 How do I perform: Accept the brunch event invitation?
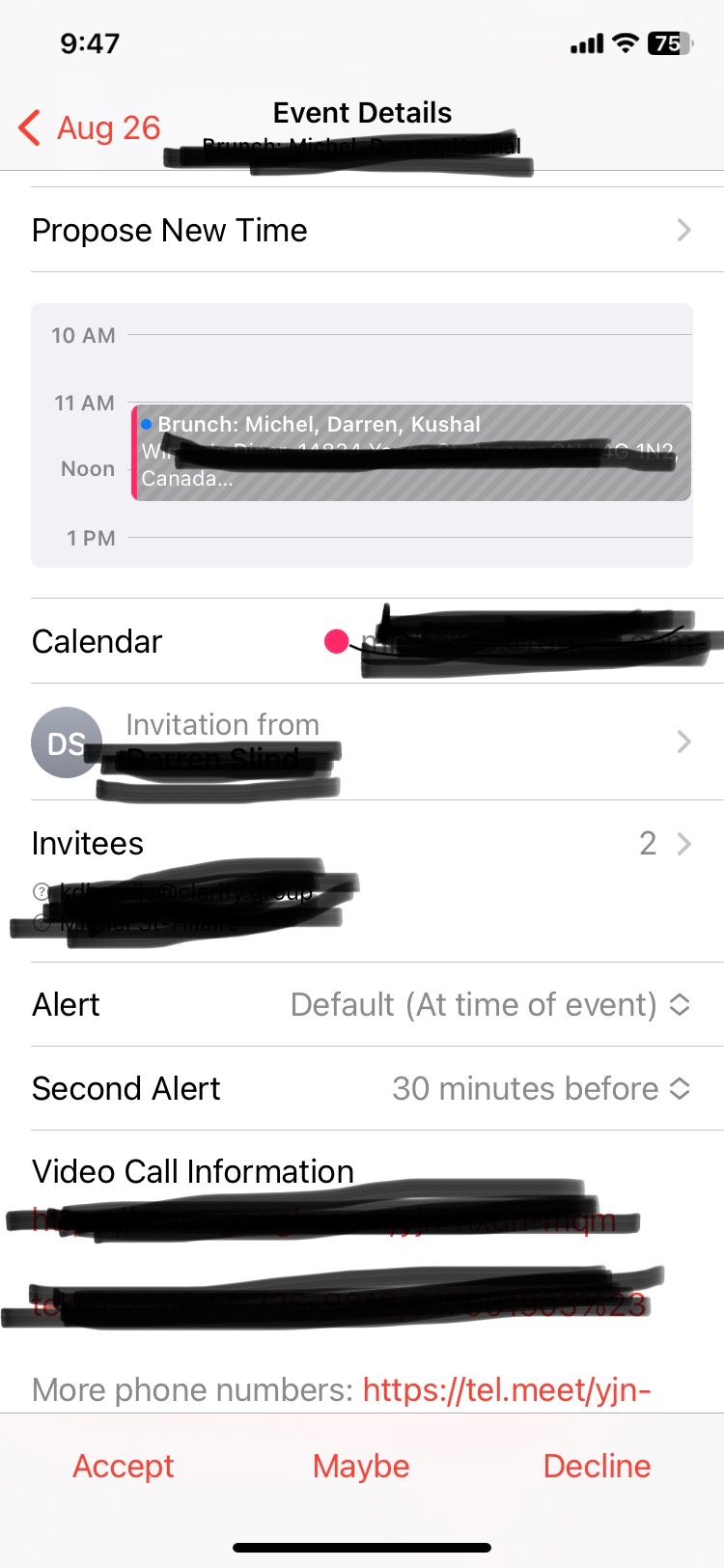click(x=123, y=1466)
